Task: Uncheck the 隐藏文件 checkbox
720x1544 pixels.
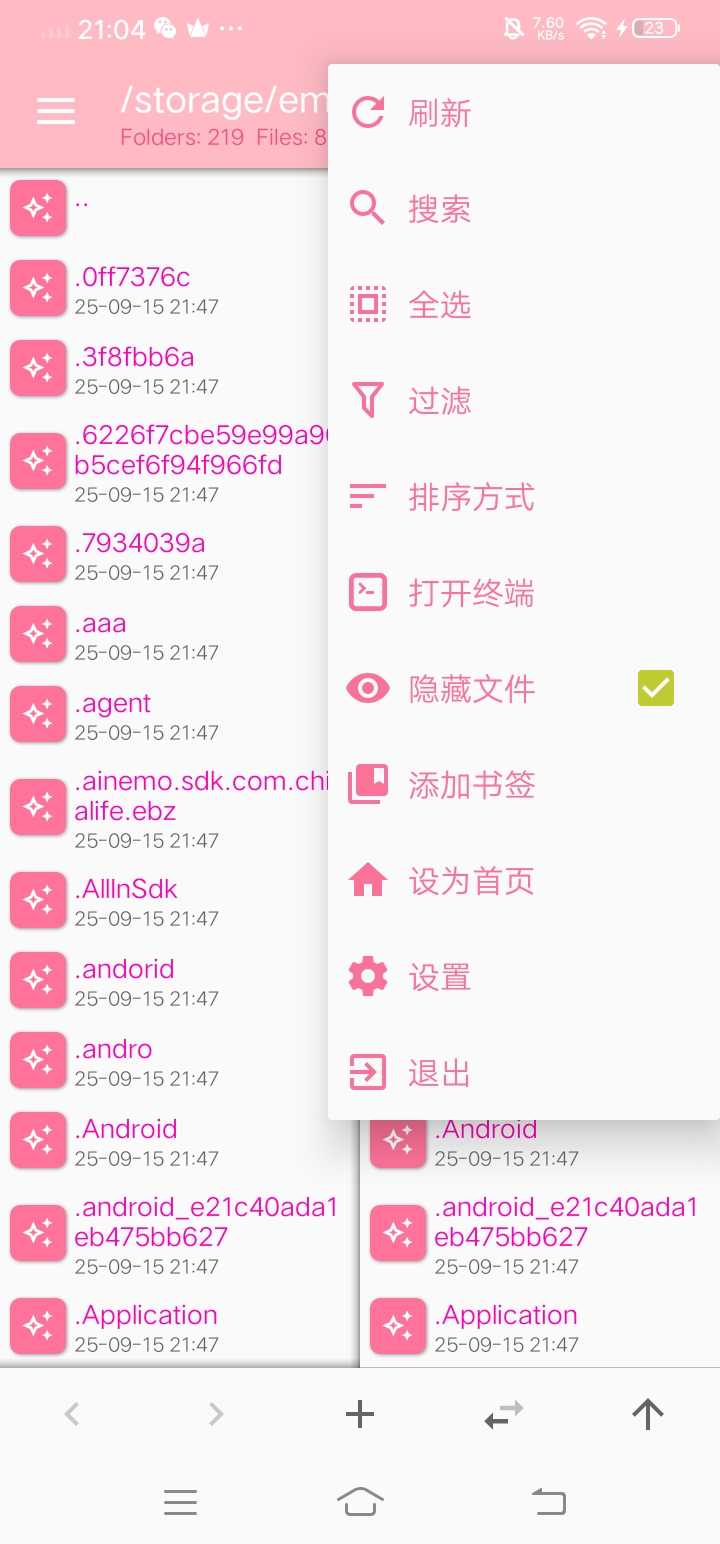Action: tap(656, 688)
